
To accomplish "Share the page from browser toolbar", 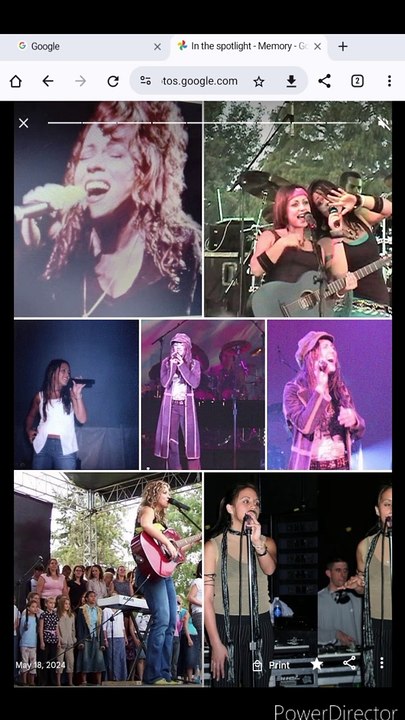I will point(325,81).
